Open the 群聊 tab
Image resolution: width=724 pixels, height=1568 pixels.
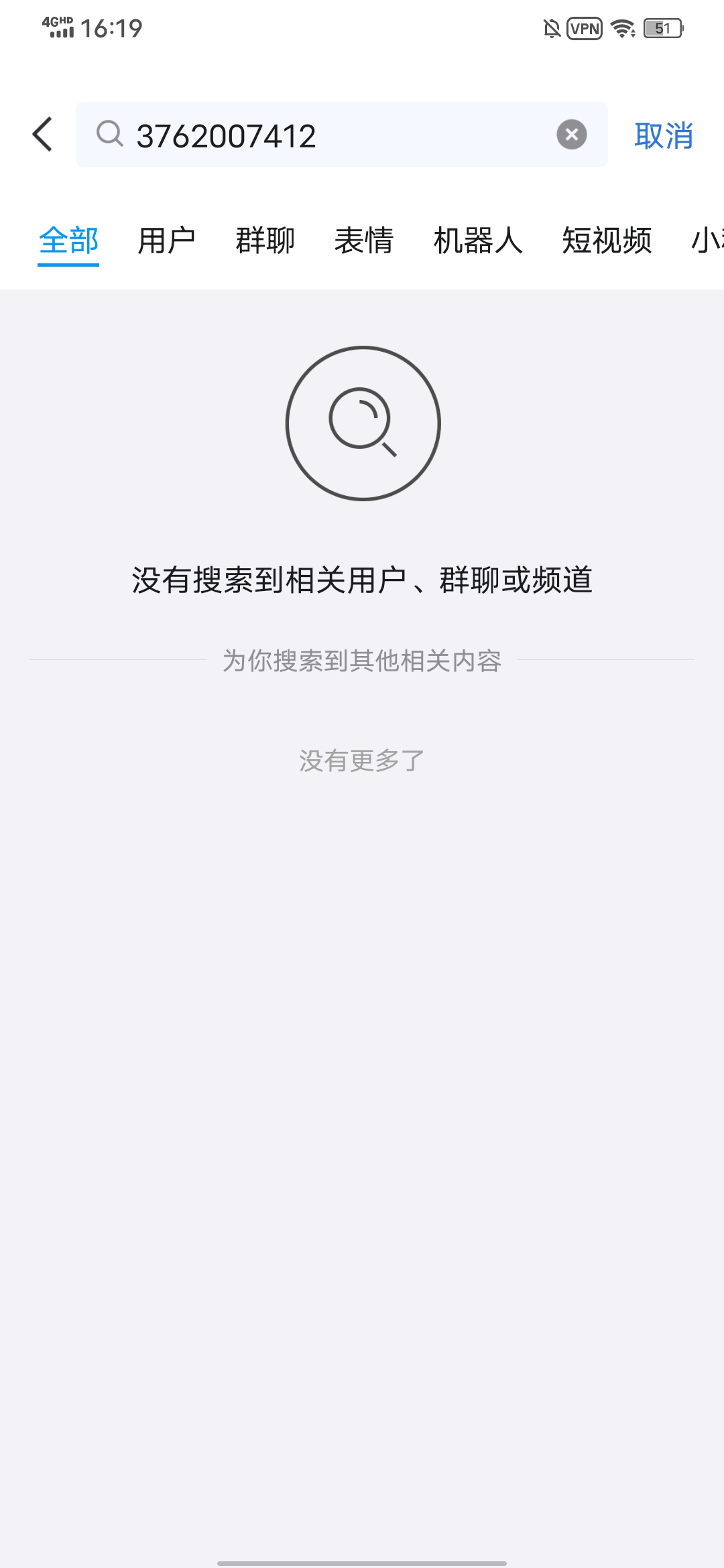tap(265, 241)
